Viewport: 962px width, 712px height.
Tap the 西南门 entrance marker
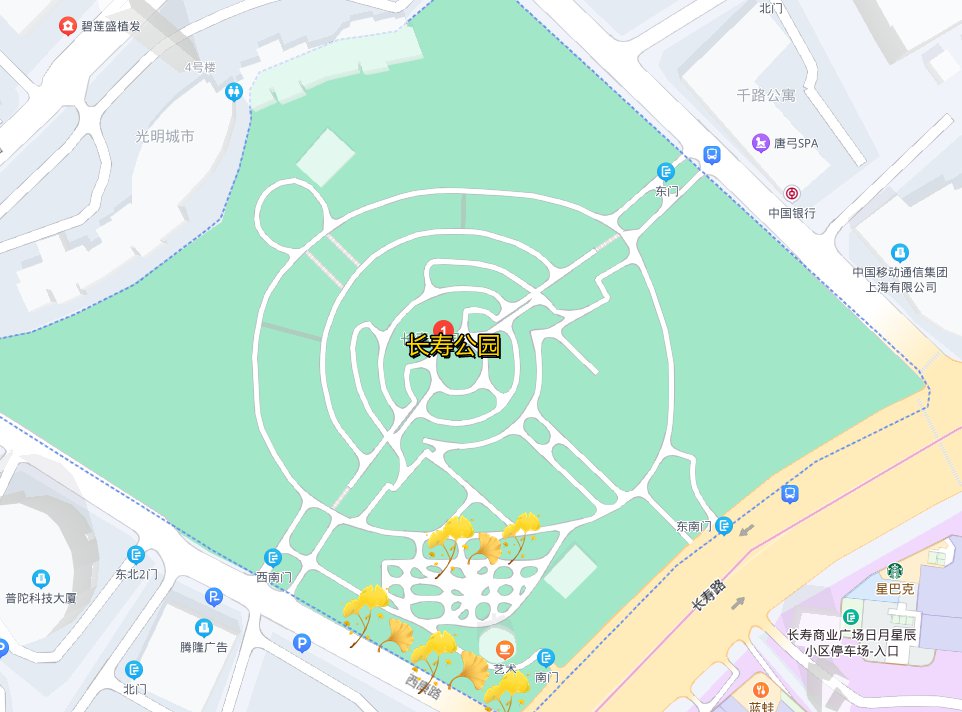point(273,557)
